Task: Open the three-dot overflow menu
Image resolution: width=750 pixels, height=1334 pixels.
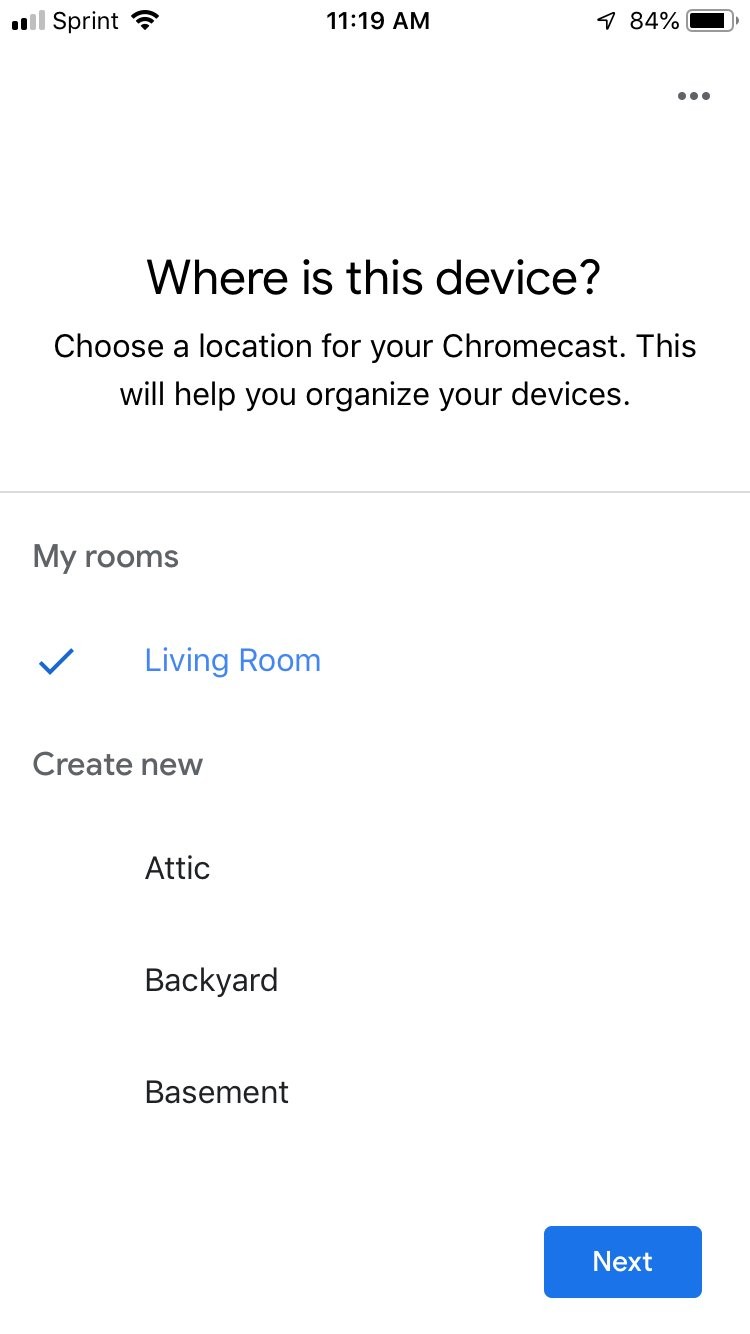Action: (x=693, y=97)
